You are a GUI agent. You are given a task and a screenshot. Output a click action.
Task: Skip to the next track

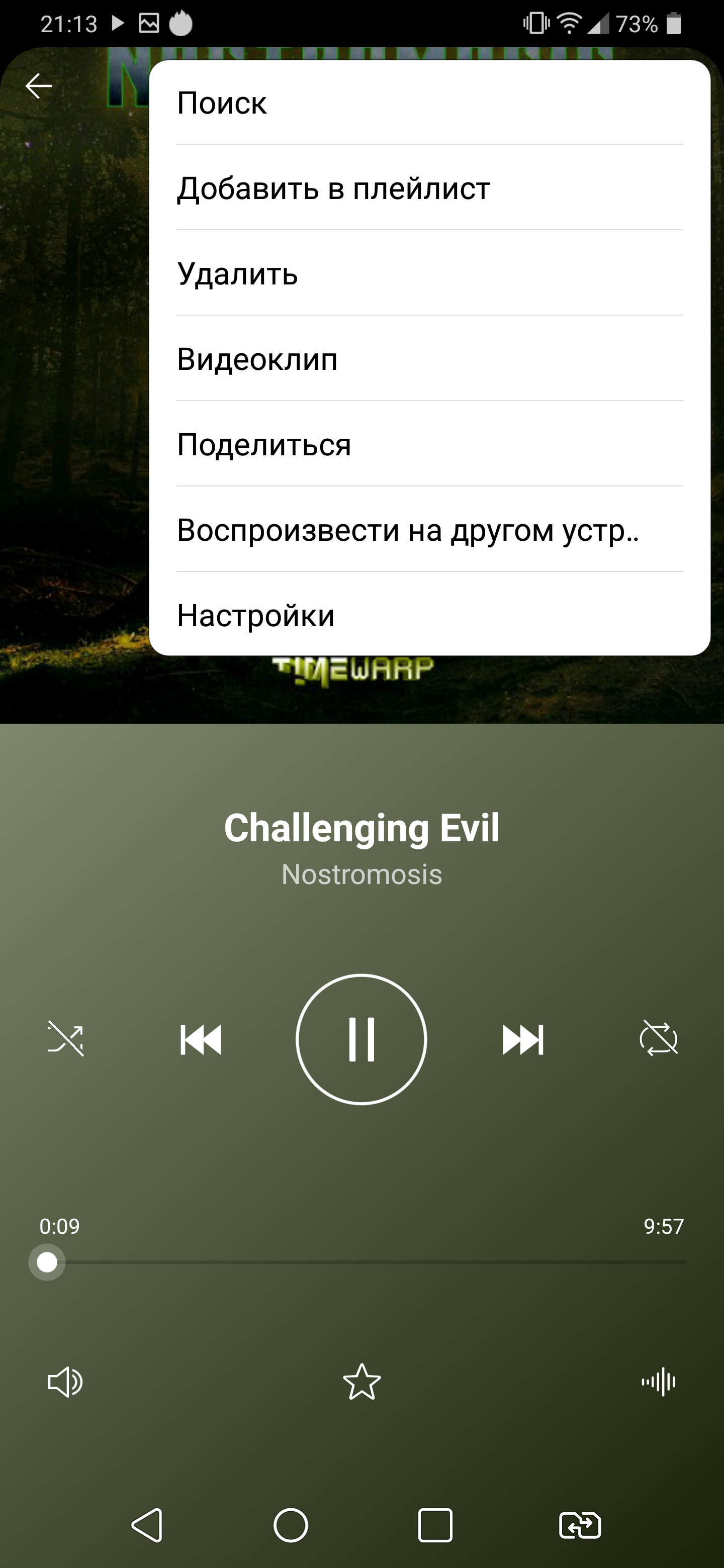click(522, 1039)
